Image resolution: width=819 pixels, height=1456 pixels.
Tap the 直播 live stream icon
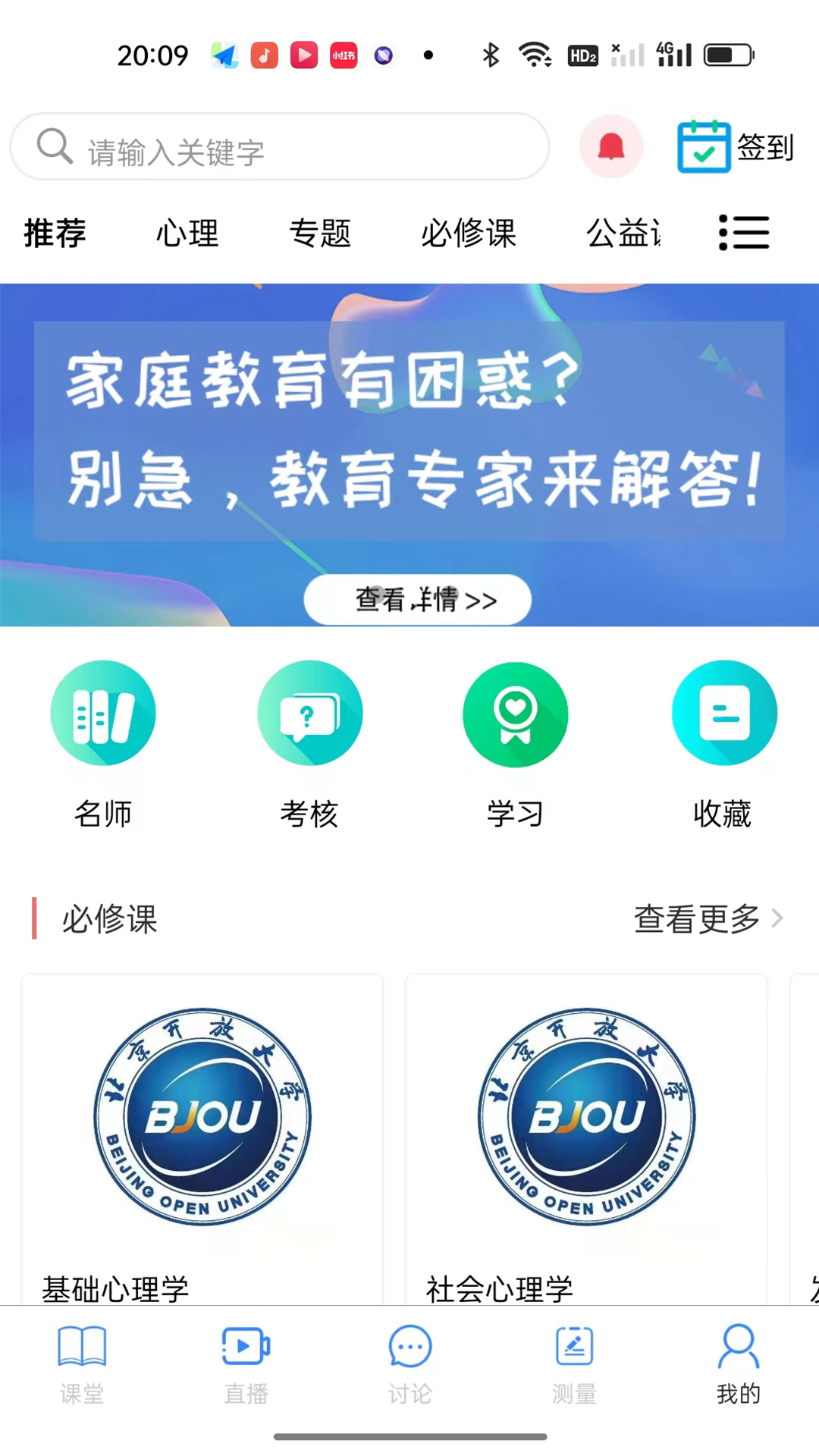(245, 1361)
